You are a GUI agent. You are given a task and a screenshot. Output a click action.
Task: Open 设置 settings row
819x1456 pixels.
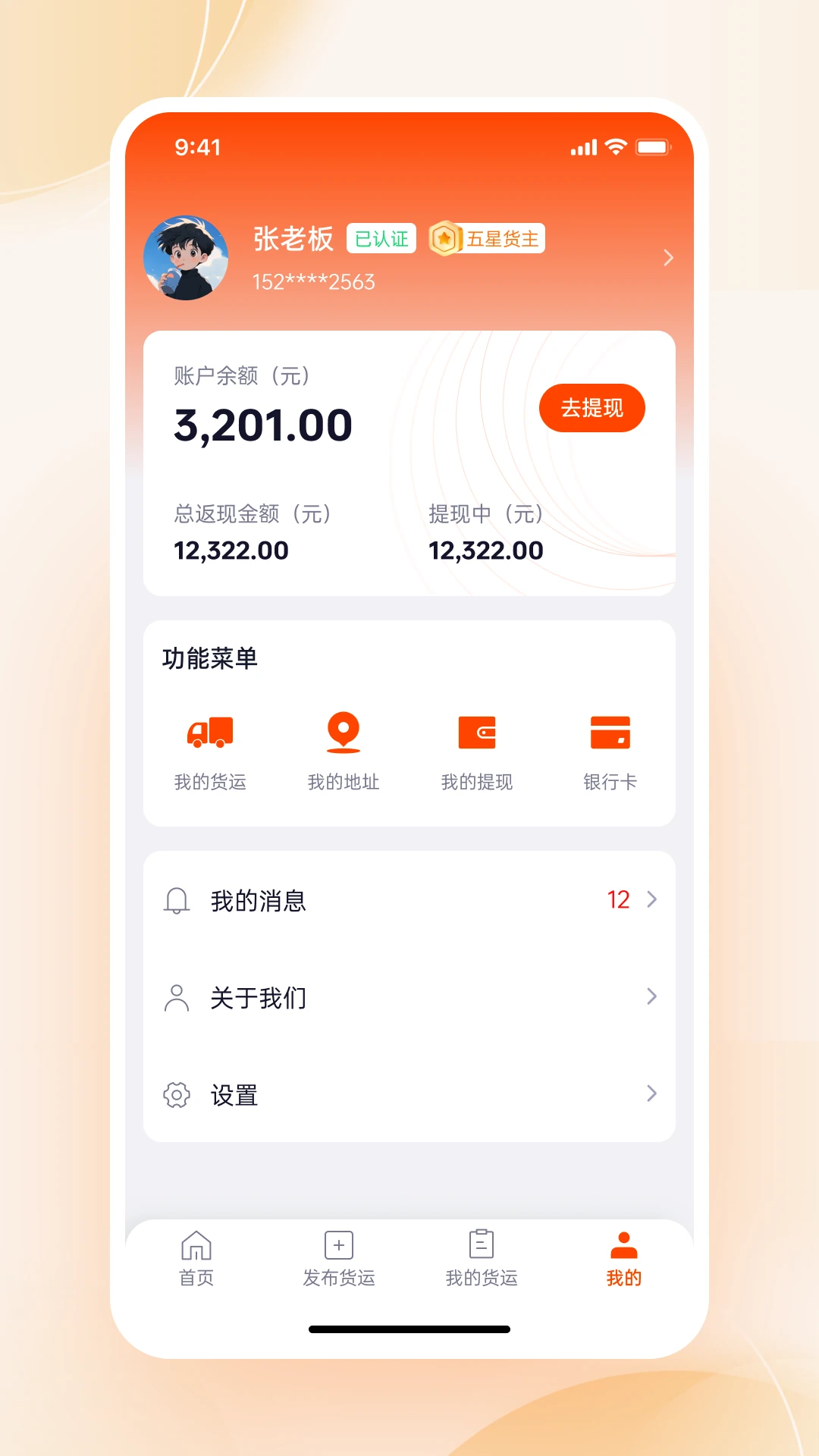[x=409, y=1094]
